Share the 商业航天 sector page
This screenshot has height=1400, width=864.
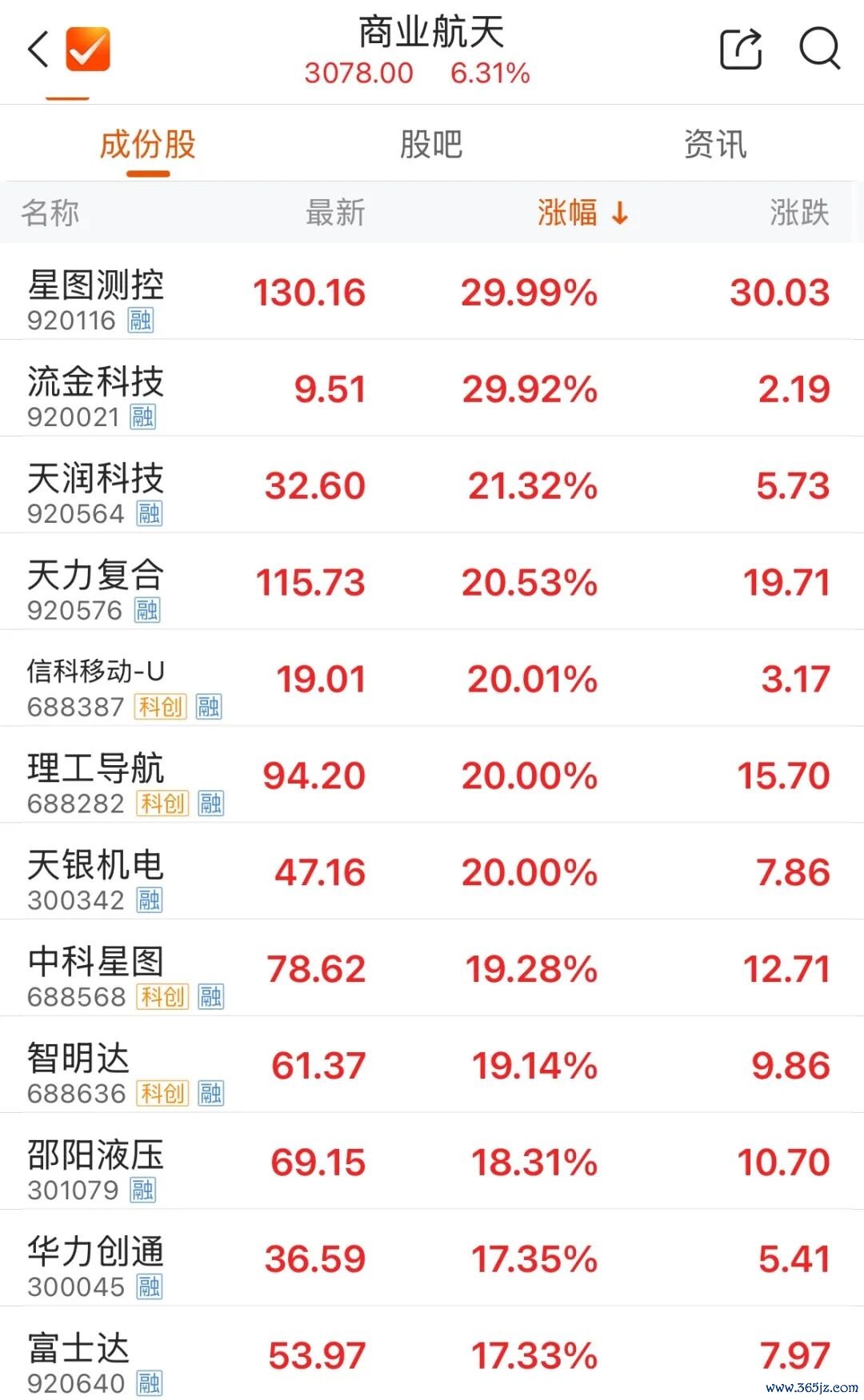tap(741, 50)
